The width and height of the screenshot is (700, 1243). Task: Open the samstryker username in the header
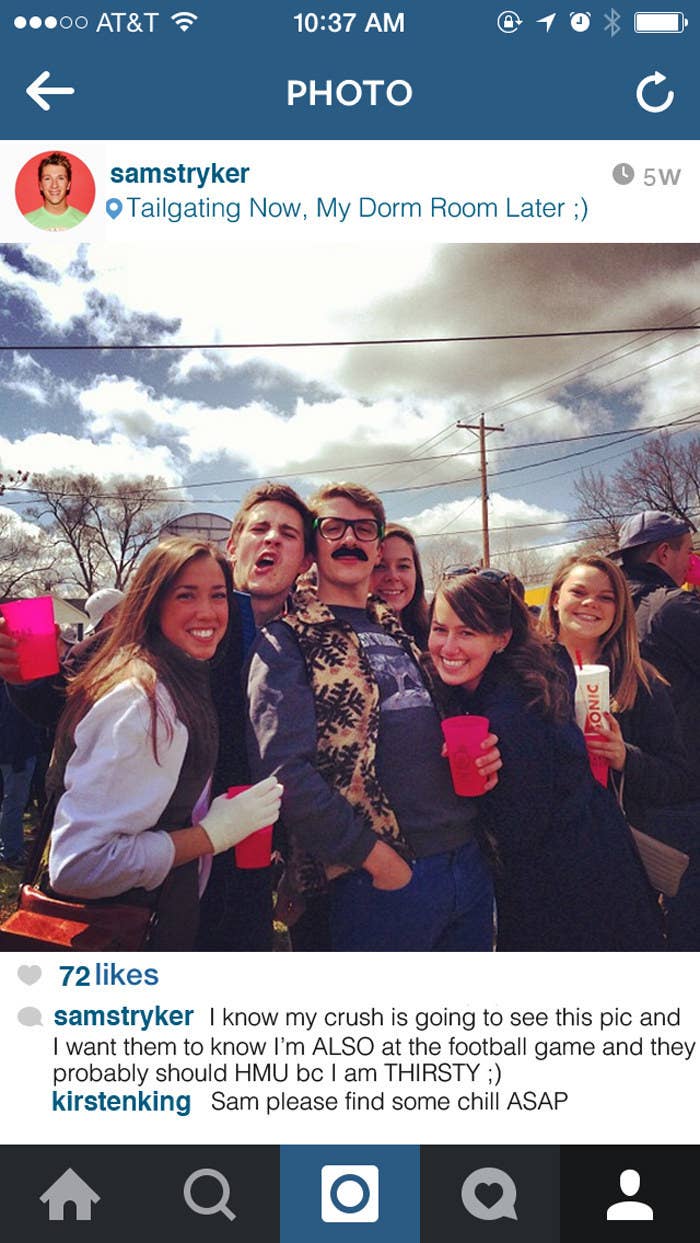[180, 173]
